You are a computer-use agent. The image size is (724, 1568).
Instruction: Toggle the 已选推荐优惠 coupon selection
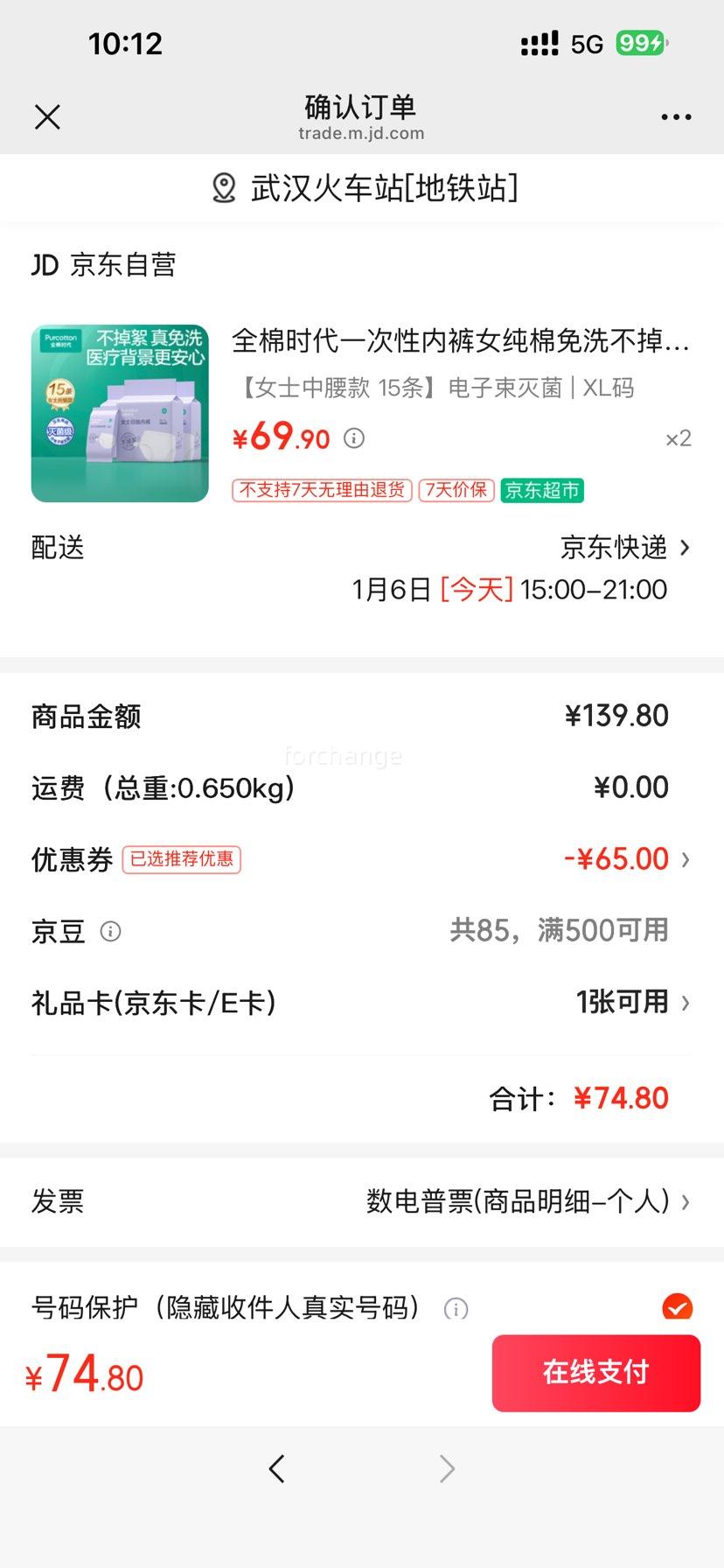(x=181, y=860)
